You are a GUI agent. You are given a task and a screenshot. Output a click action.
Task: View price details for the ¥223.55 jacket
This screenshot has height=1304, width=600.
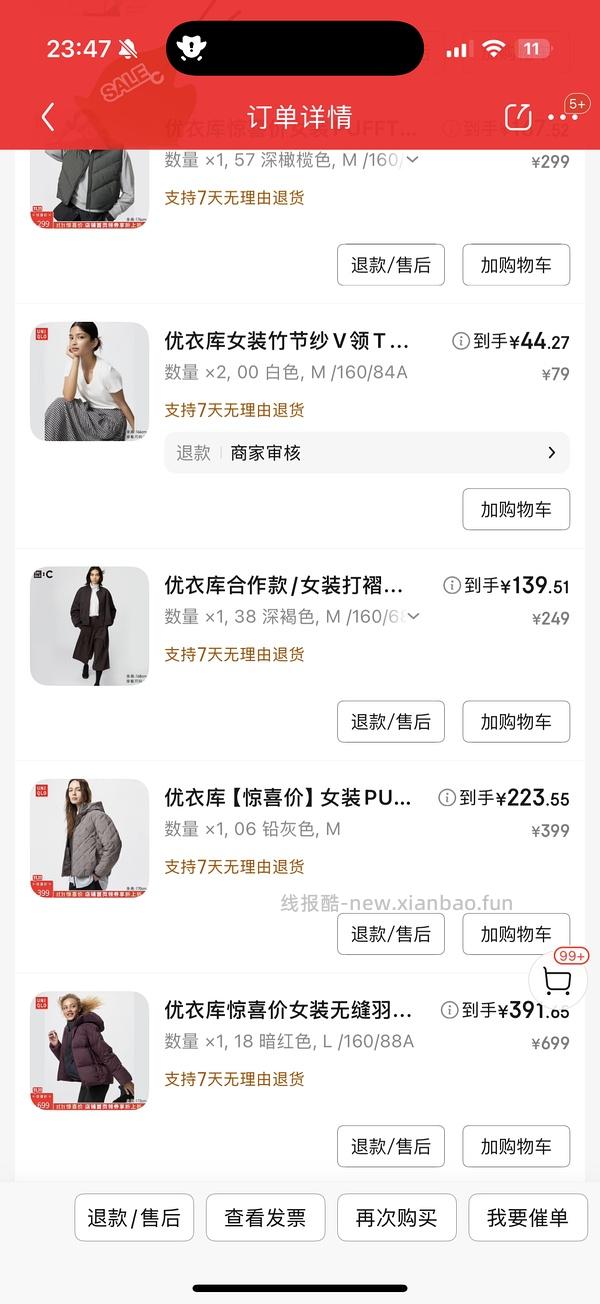tap(447, 798)
